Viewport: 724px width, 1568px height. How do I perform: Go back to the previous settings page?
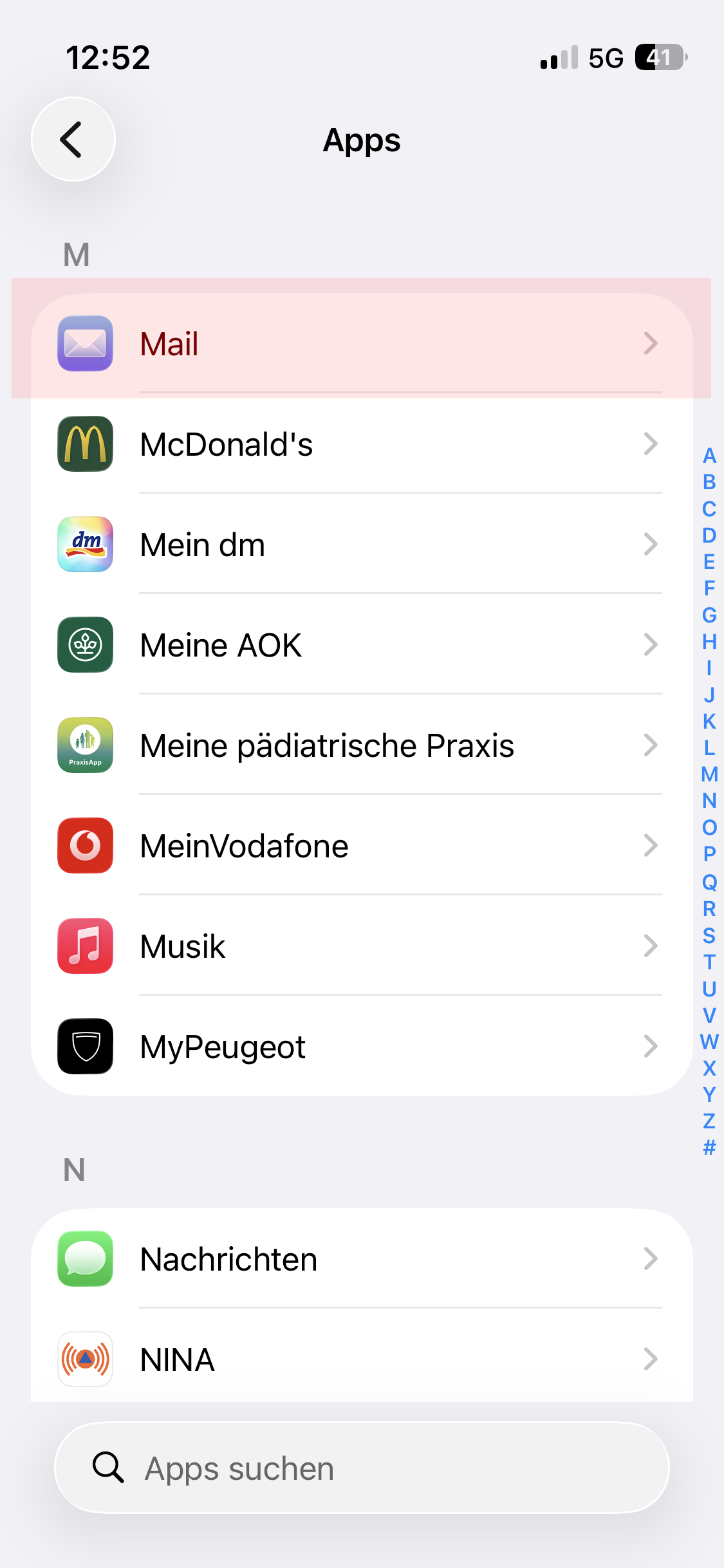tap(73, 139)
